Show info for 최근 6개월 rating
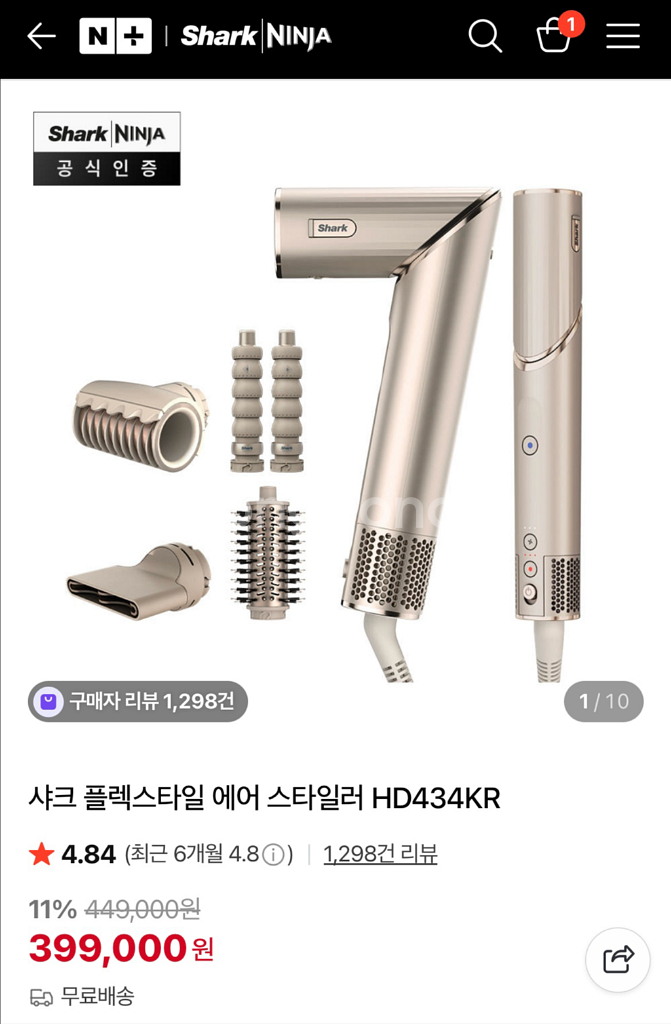This screenshot has height=1024, width=671. coord(273,855)
